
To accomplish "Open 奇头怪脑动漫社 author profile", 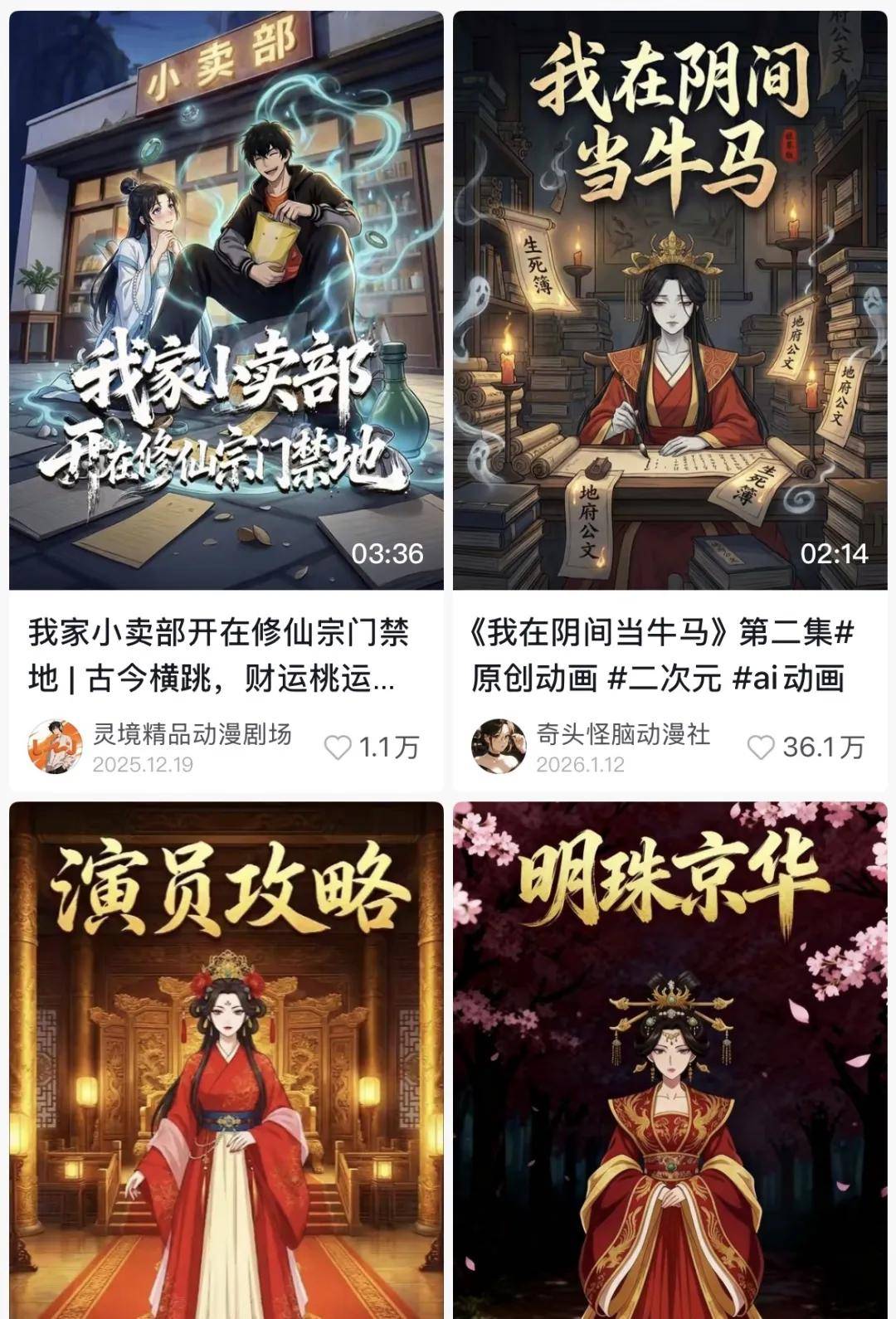I will (499, 746).
